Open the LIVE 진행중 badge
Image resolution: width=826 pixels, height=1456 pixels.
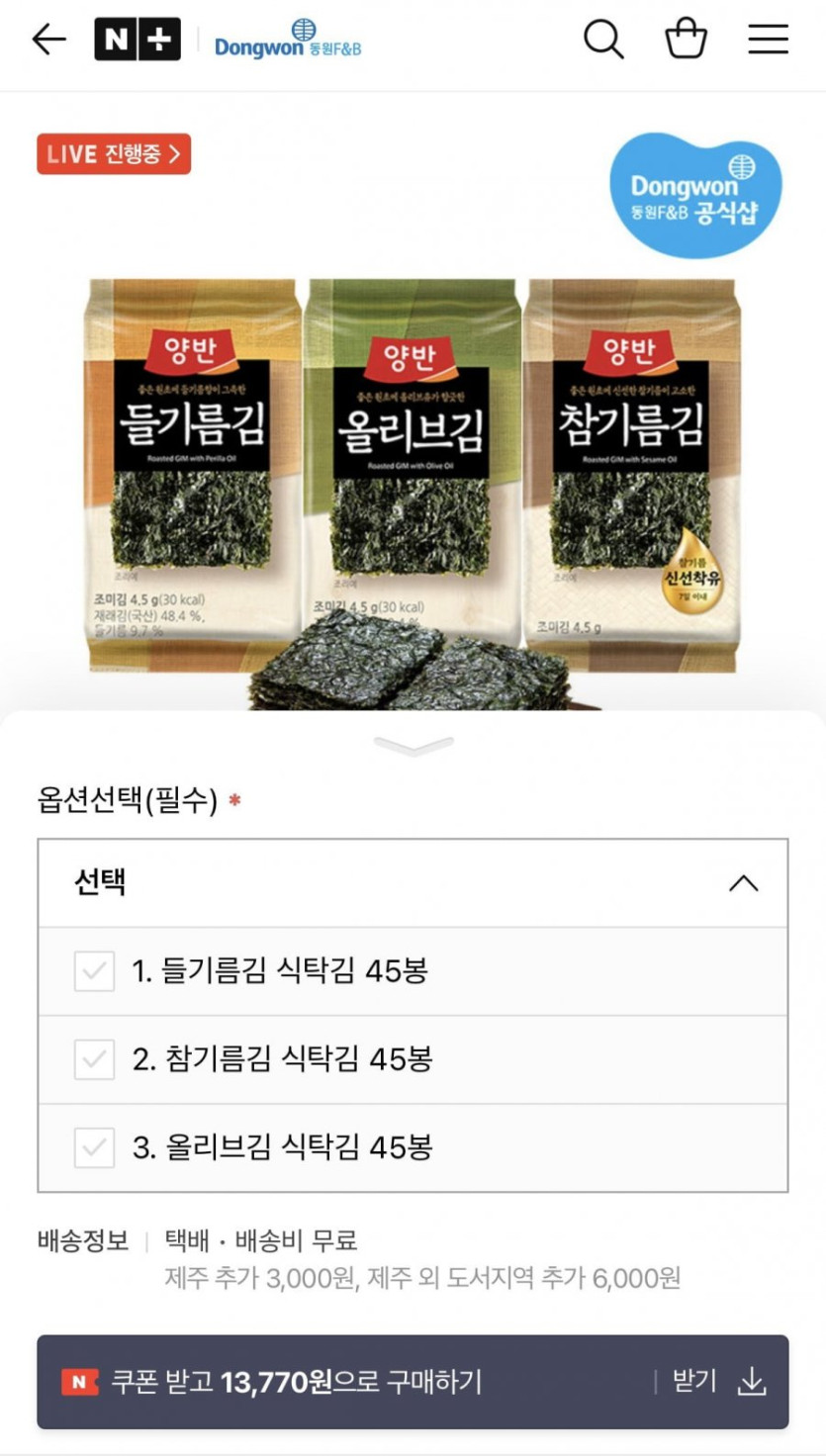(x=114, y=154)
